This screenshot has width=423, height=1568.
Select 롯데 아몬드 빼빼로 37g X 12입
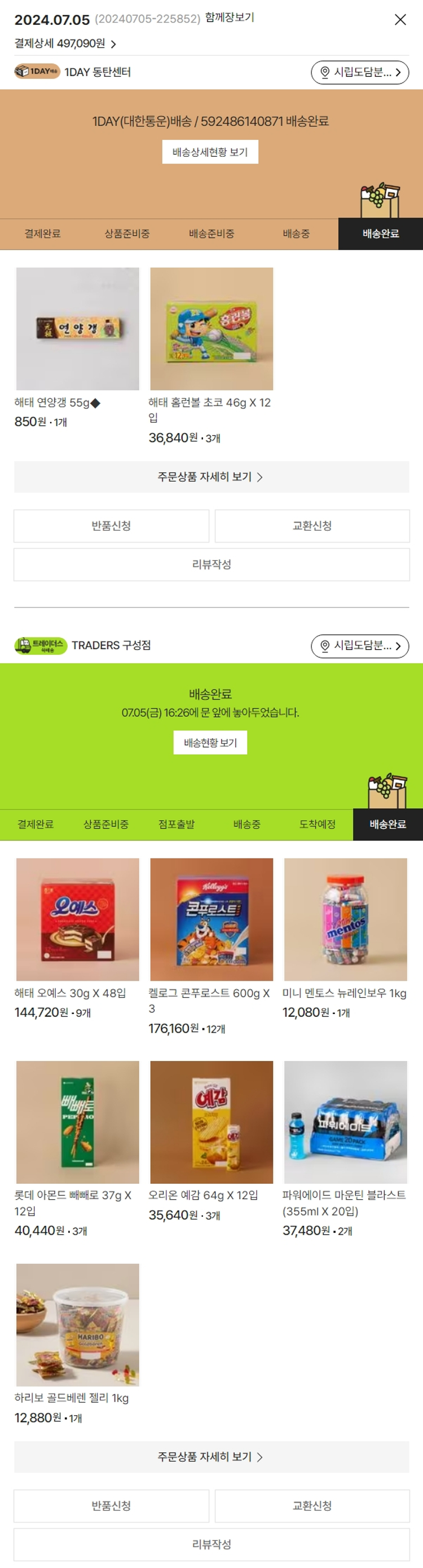(x=77, y=1122)
